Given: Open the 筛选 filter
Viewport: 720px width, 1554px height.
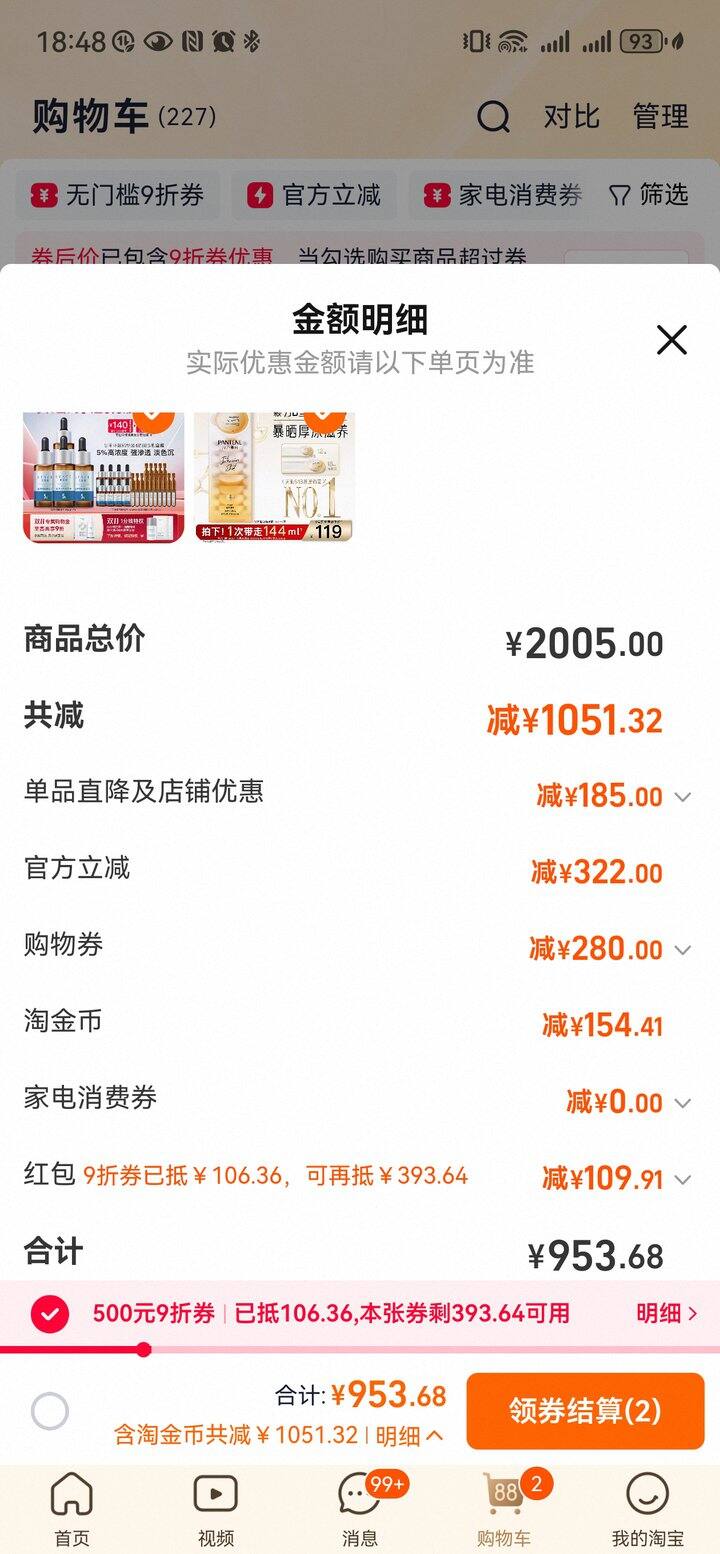Looking at the screenshot, I should (649, 195).
